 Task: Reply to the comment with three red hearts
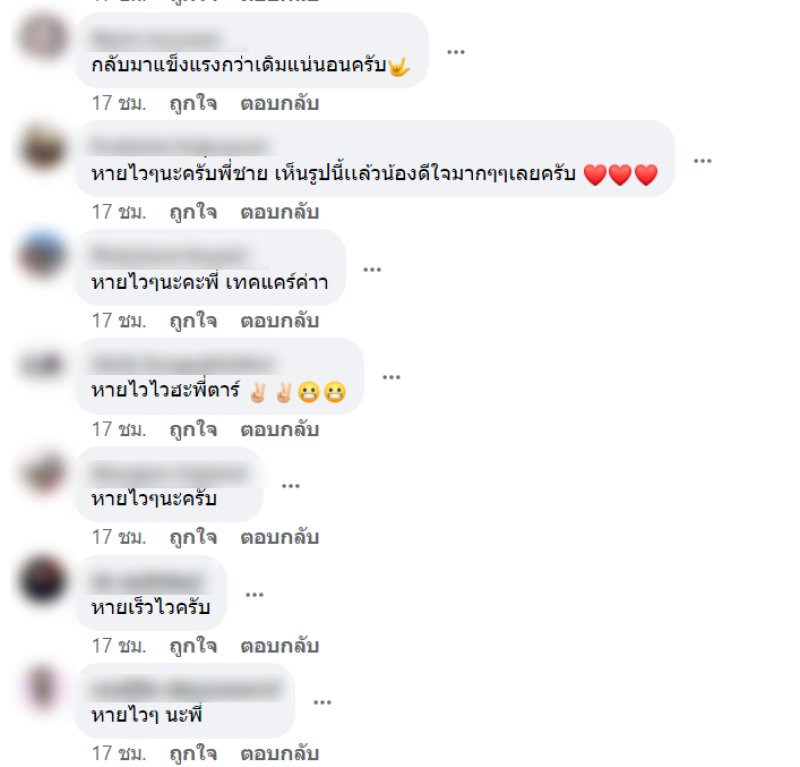coord(279,212)
